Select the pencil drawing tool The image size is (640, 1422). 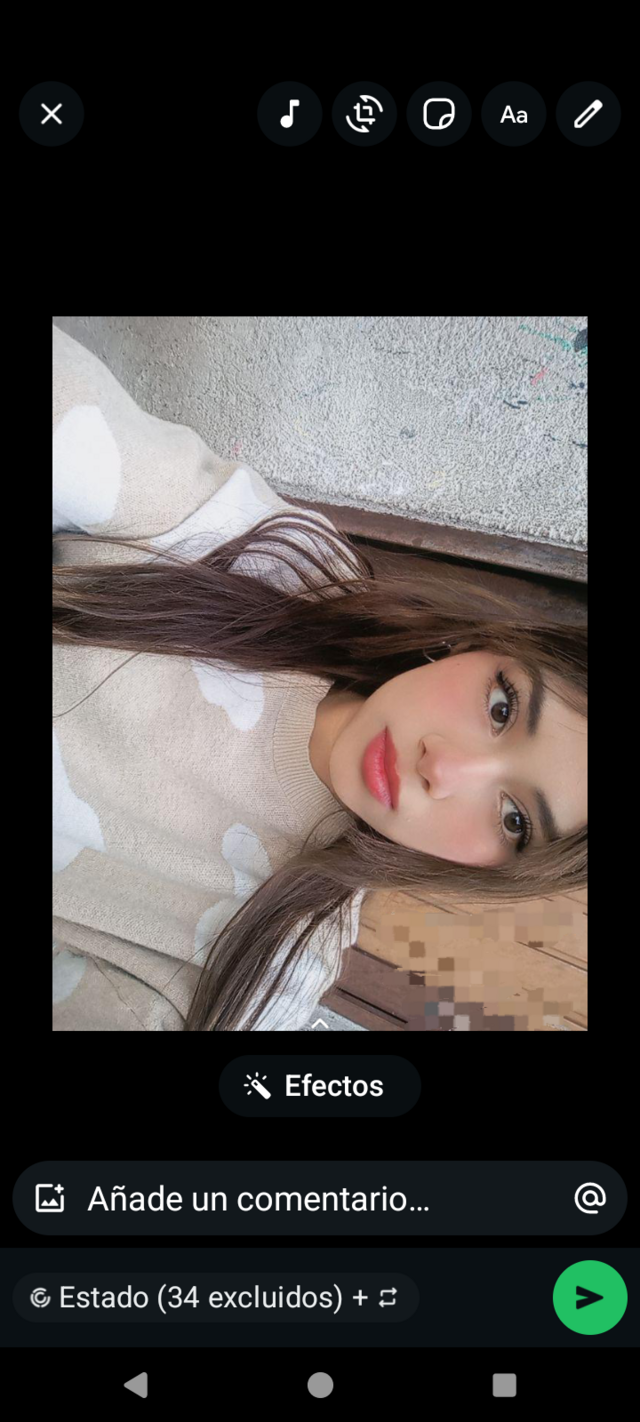click(x=588, y=114)
